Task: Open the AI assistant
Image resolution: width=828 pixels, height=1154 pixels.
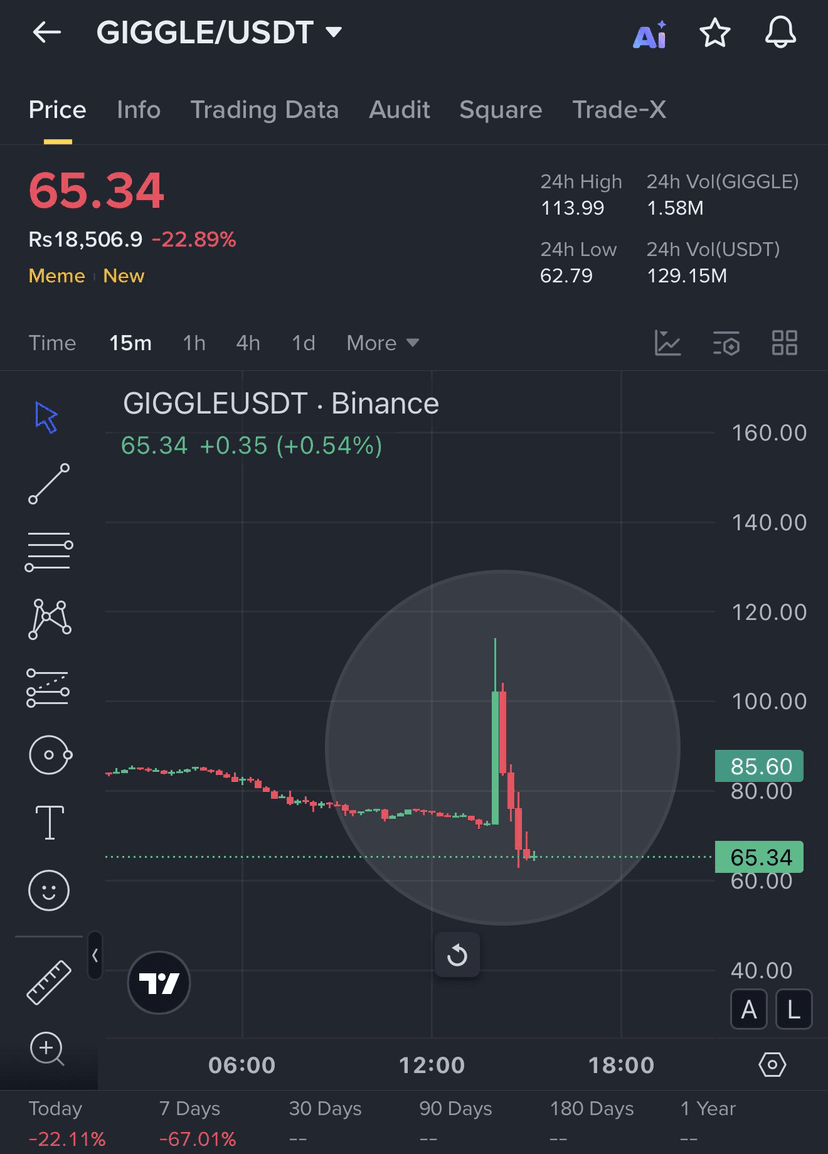Action: pos(650,33)
